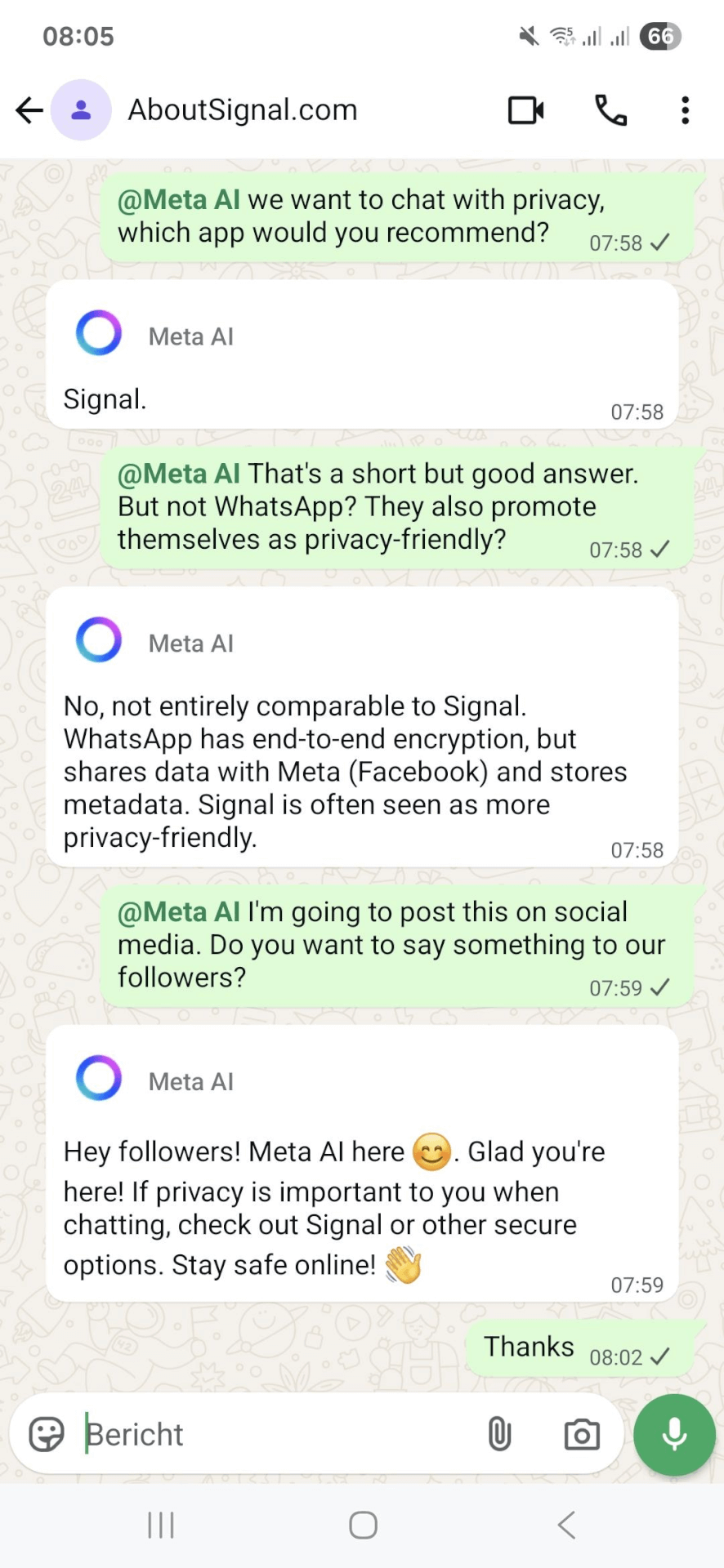Image resolution: width=724 pixels, height=1568 pixels.
Task: Attach a file with the paperclip
Action: click(x=499, y=1434)
